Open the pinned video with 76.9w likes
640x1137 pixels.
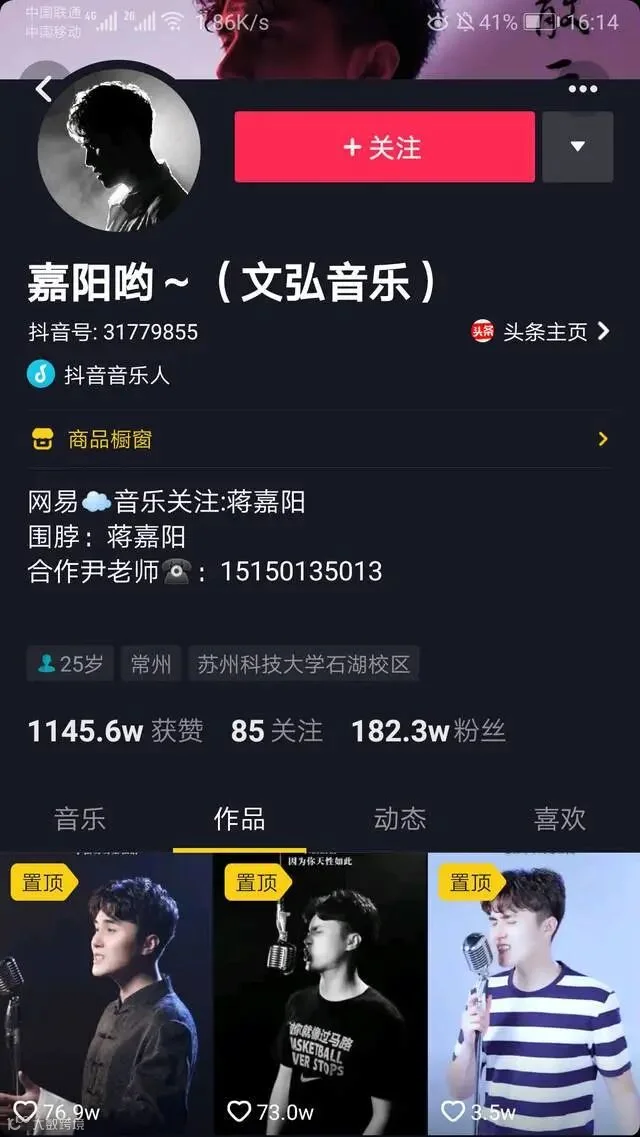(x=105, y=995)
